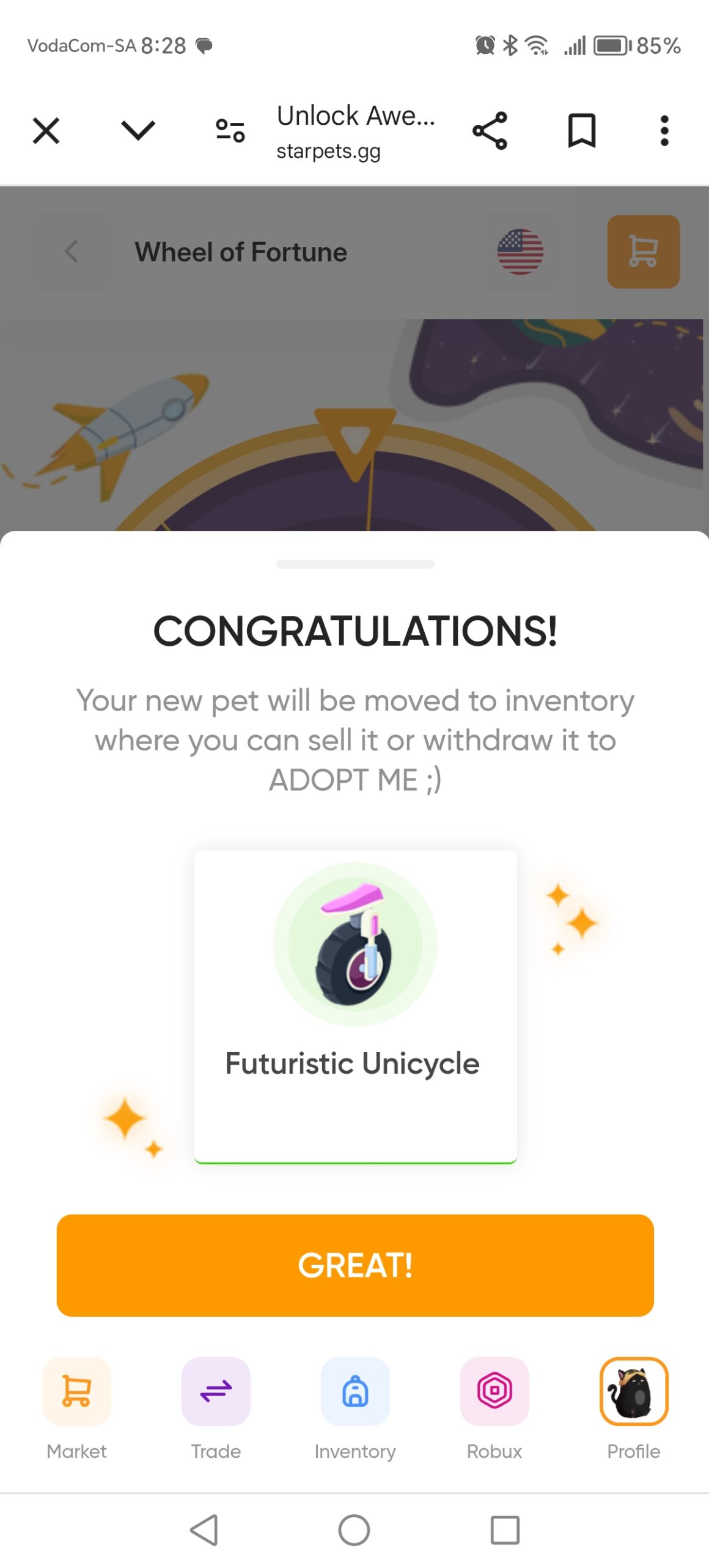Open the US flag language selector
Image resolution: width=709 pixels, height=1568 pixels.
click(x=519, y=251)
